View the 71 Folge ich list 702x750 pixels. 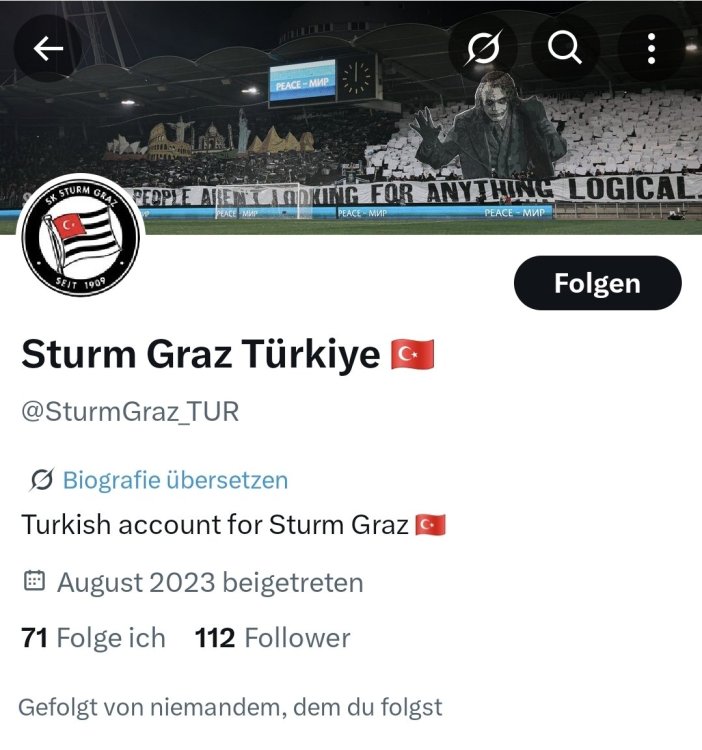pos(93,638)
